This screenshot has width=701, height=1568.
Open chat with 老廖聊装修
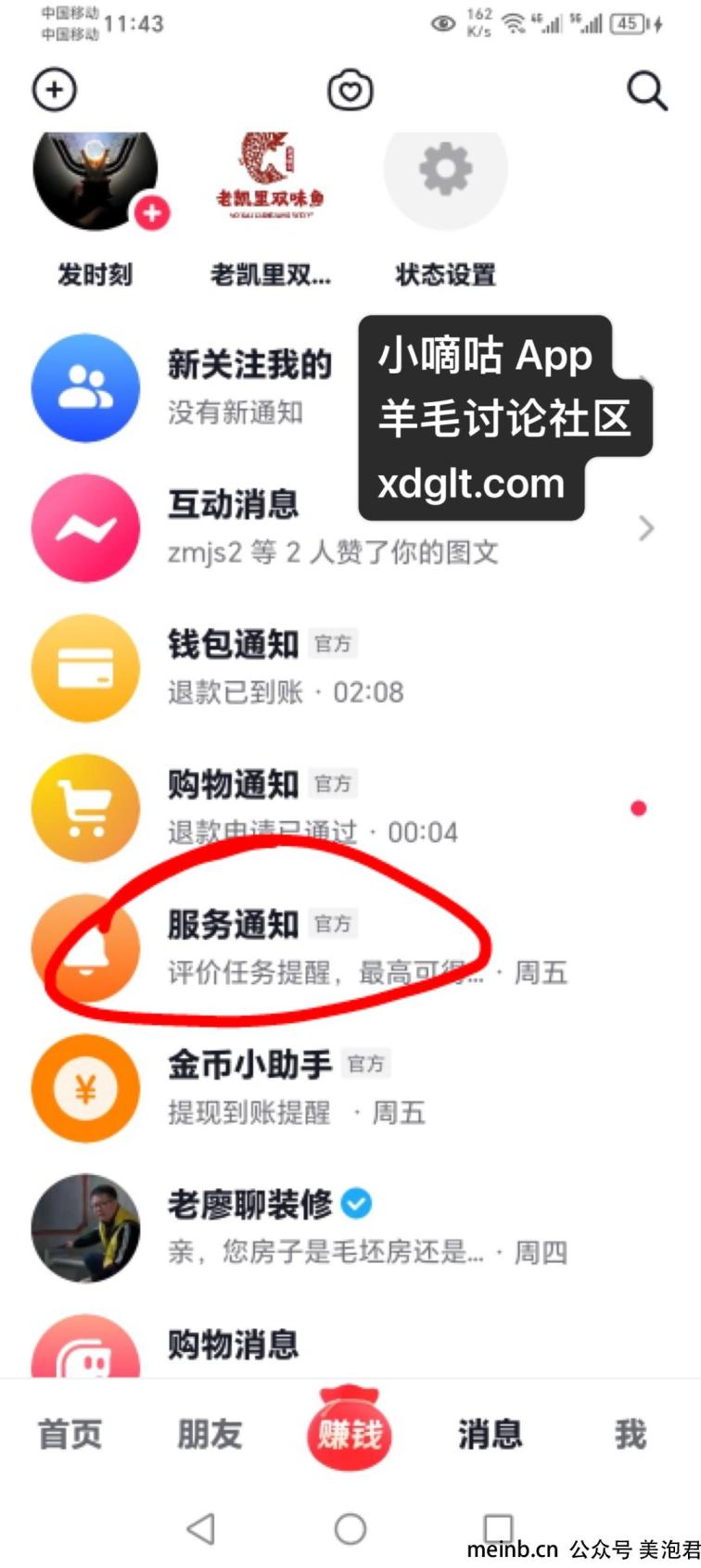(x=350, y=1228)
